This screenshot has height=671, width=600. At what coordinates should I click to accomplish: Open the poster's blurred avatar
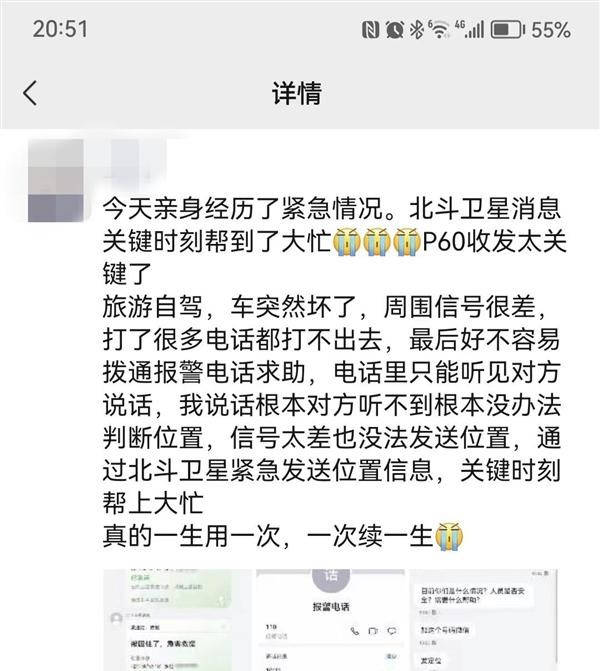click(56, 180)
